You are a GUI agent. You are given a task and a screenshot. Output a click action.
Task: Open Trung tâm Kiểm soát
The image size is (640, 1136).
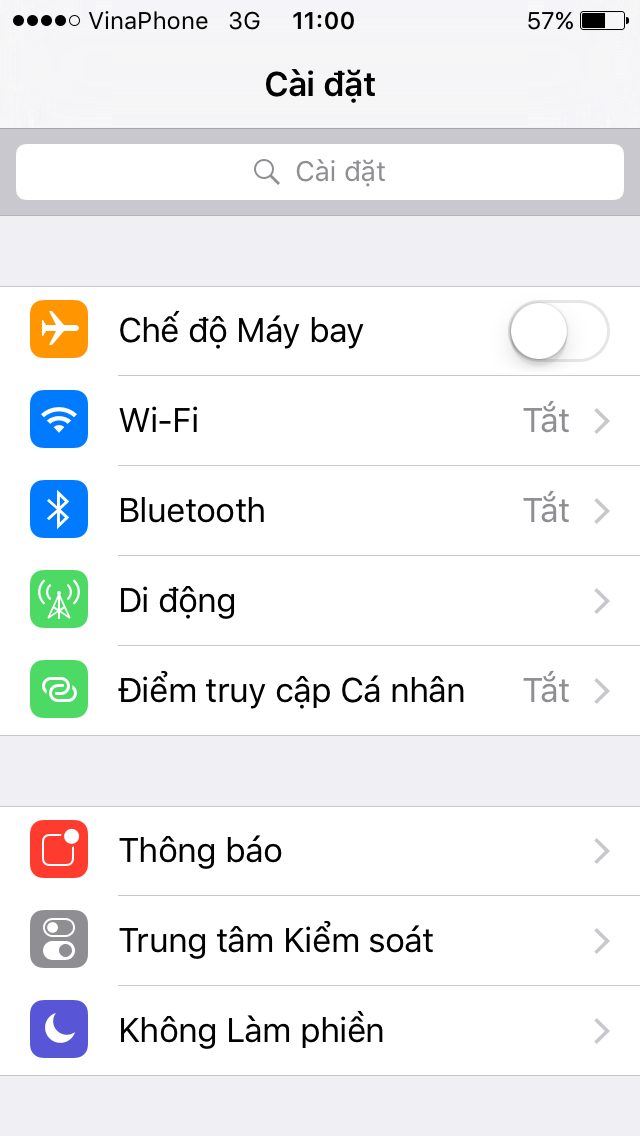(x=320, y=941)
